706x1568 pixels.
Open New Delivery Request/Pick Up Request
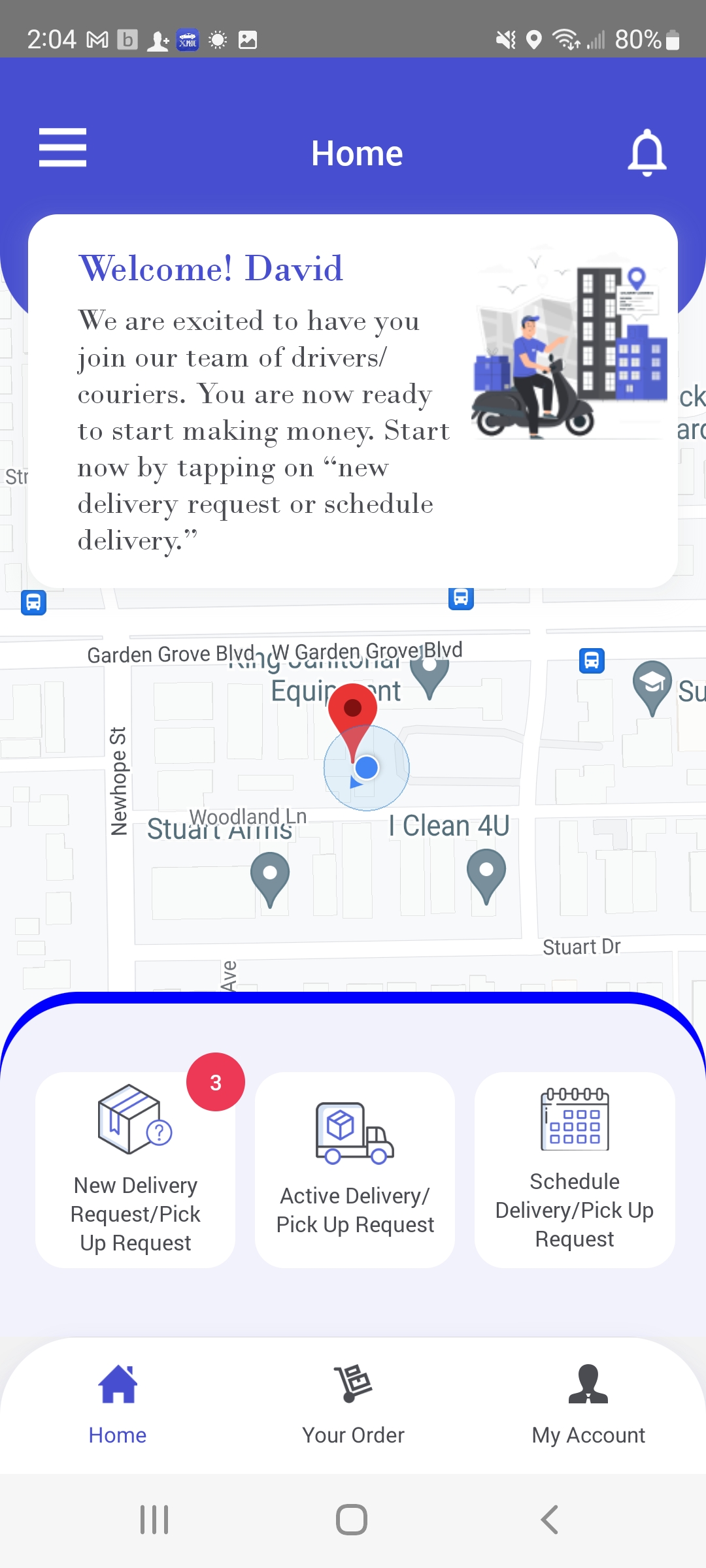(135, 1169)
